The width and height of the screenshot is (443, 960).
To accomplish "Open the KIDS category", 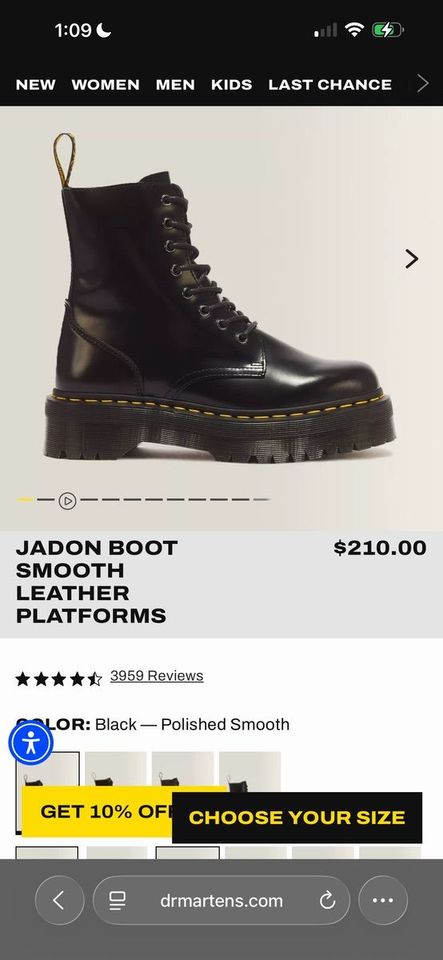I will [231, 84].
